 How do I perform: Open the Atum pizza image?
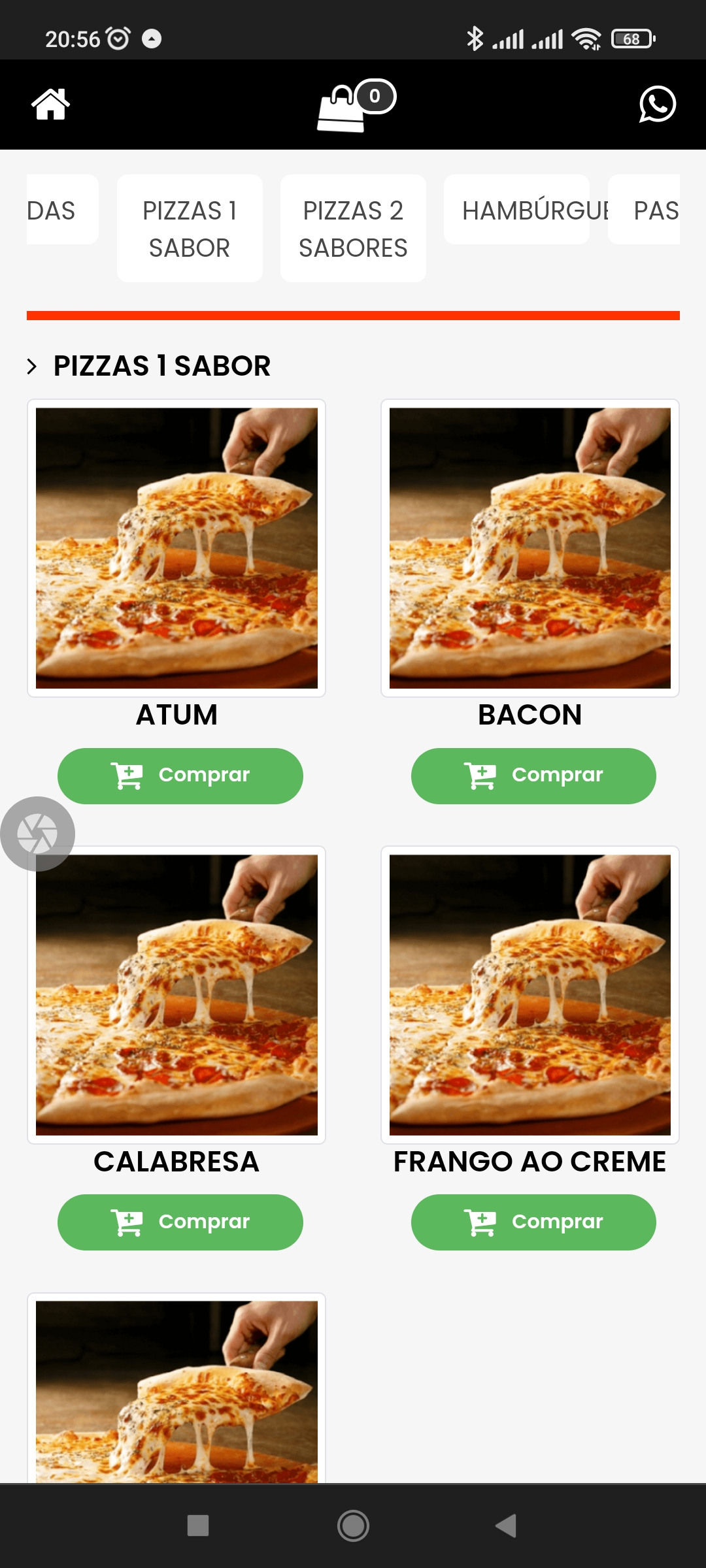point(176,548)
